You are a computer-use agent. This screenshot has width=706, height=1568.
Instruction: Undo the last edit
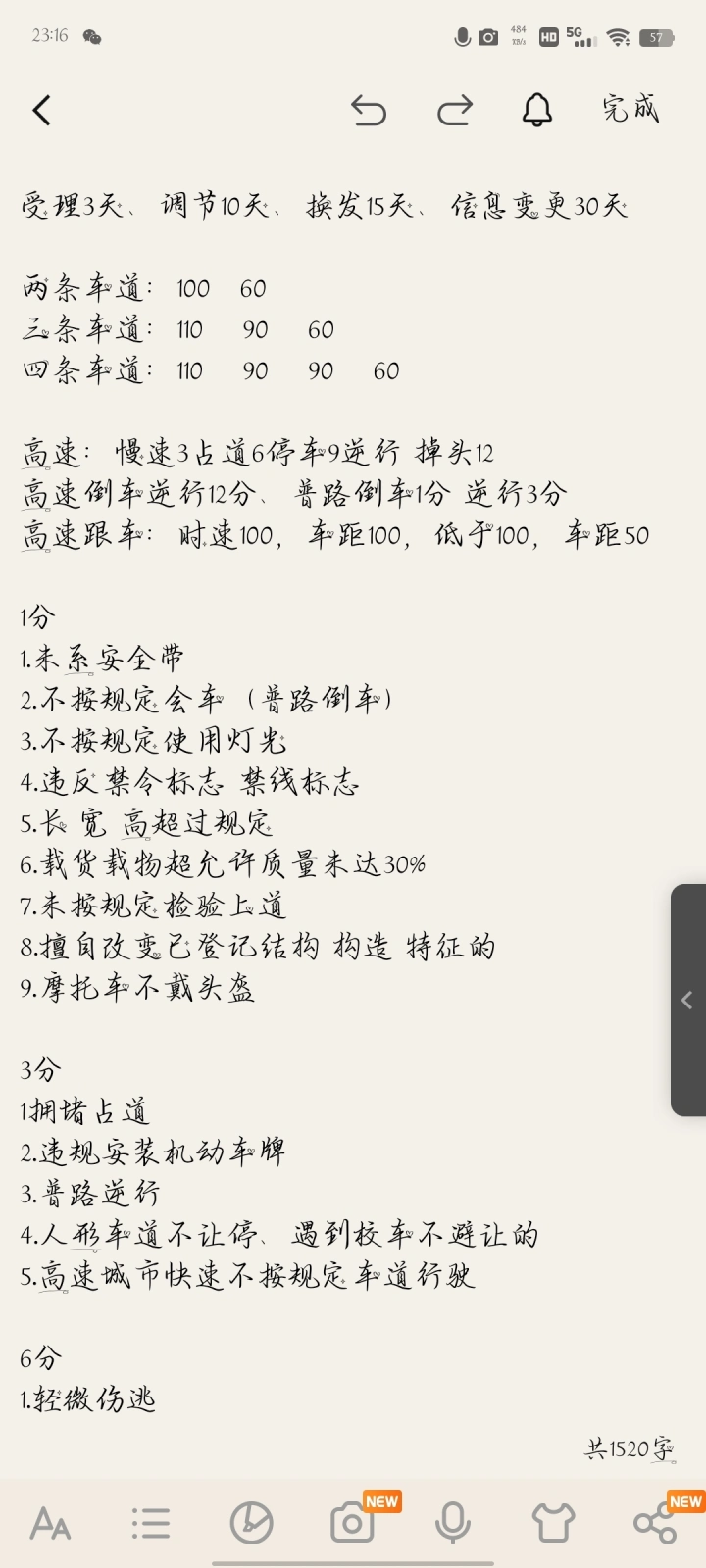(369, 111)
